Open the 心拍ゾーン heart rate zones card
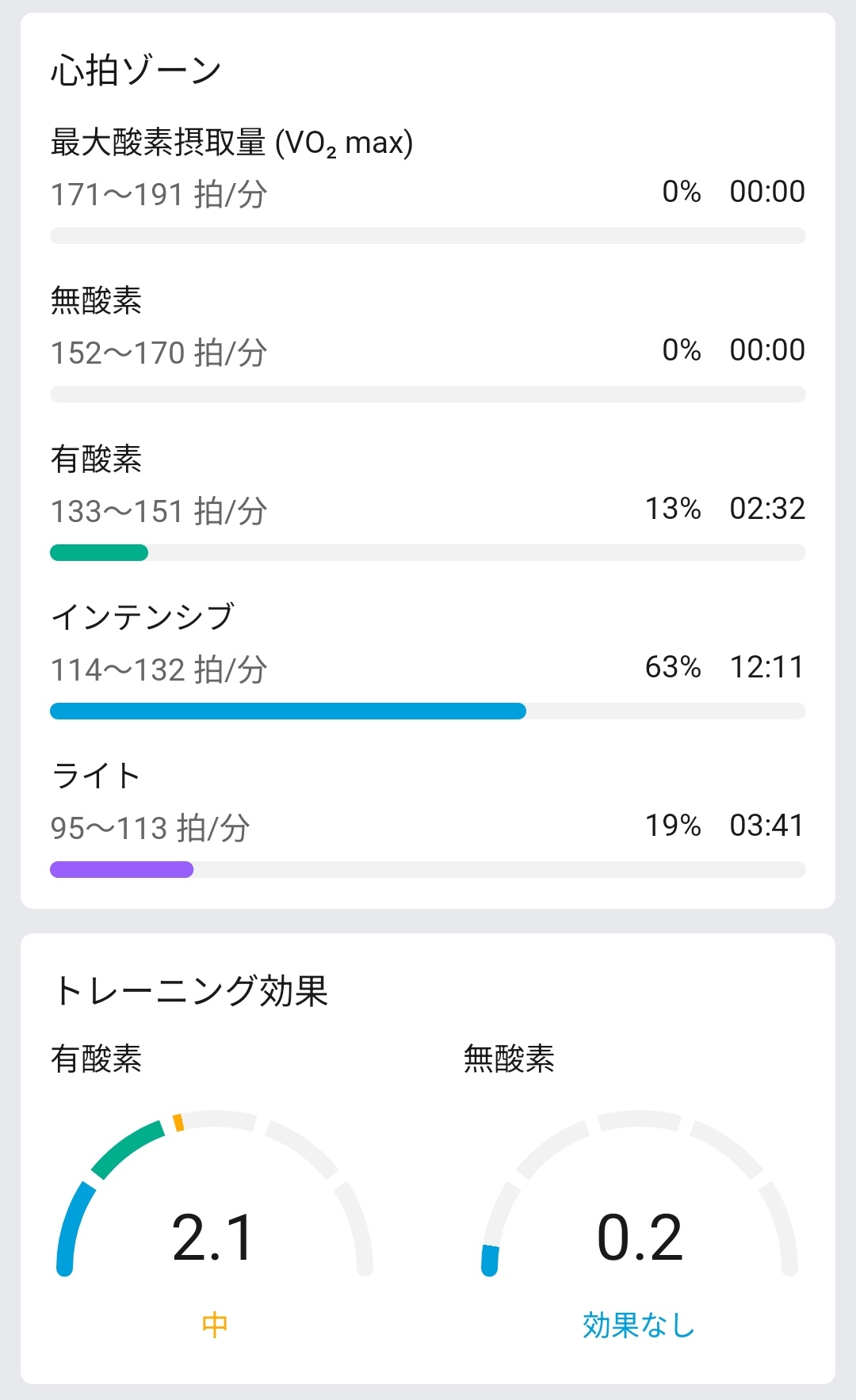This screenshot has height=1400, width=856. click(x=428, y=460)
